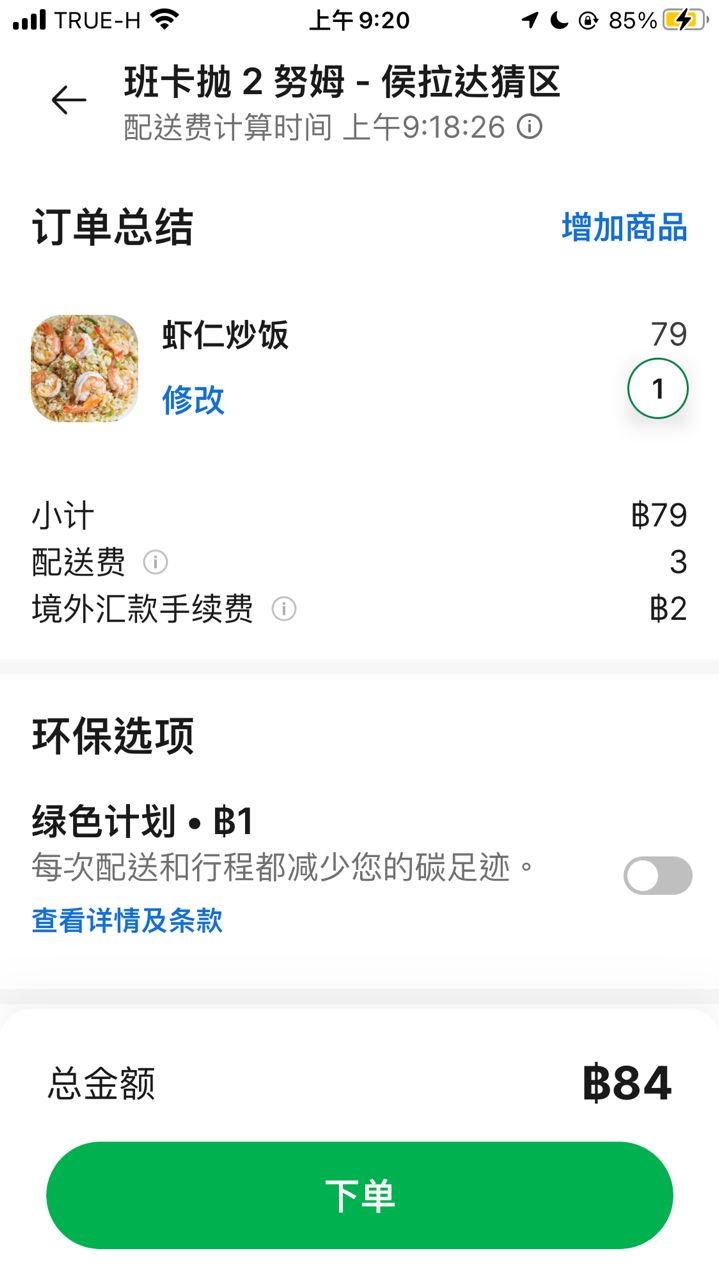
Task: Go back using the arrow icon
Action: tap(68, 100)
